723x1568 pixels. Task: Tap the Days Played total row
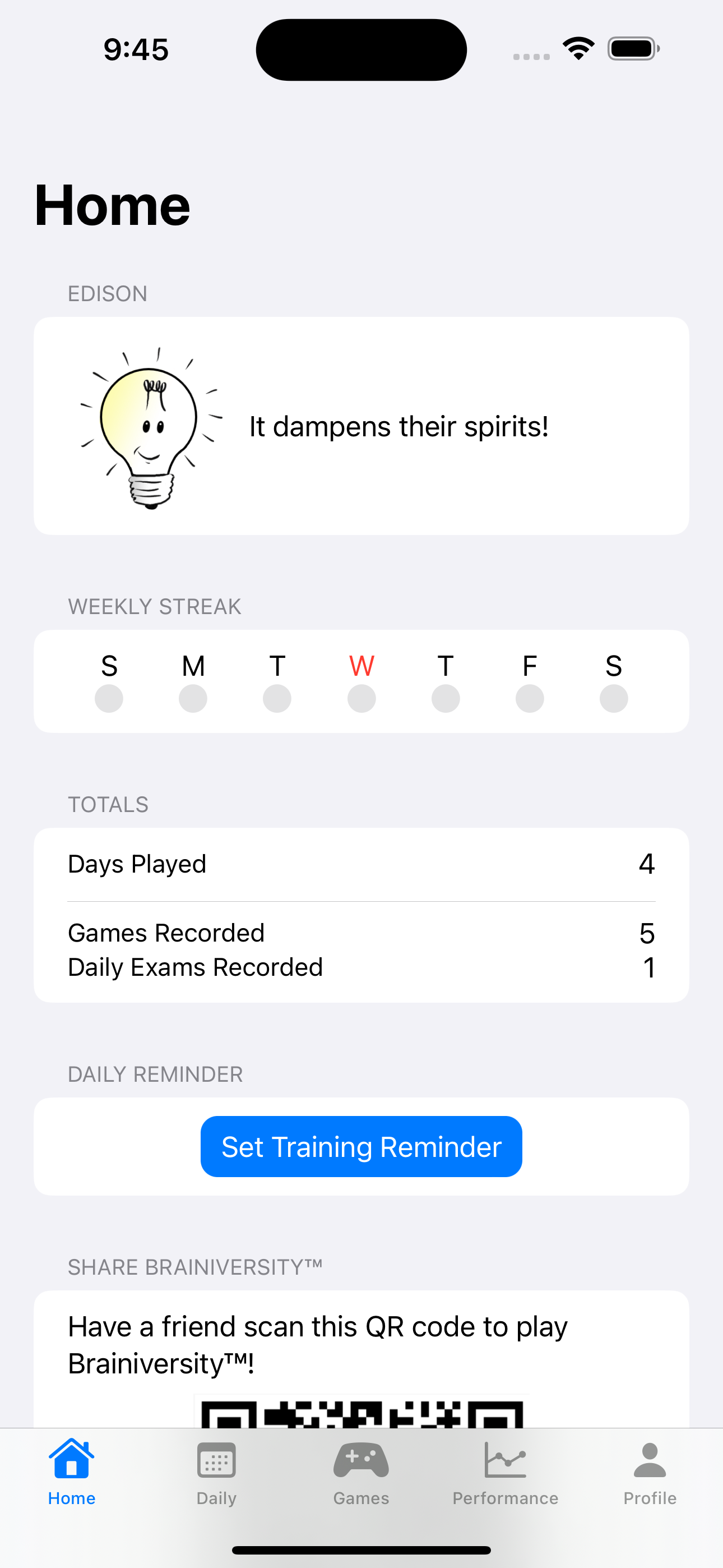(361, 863)
